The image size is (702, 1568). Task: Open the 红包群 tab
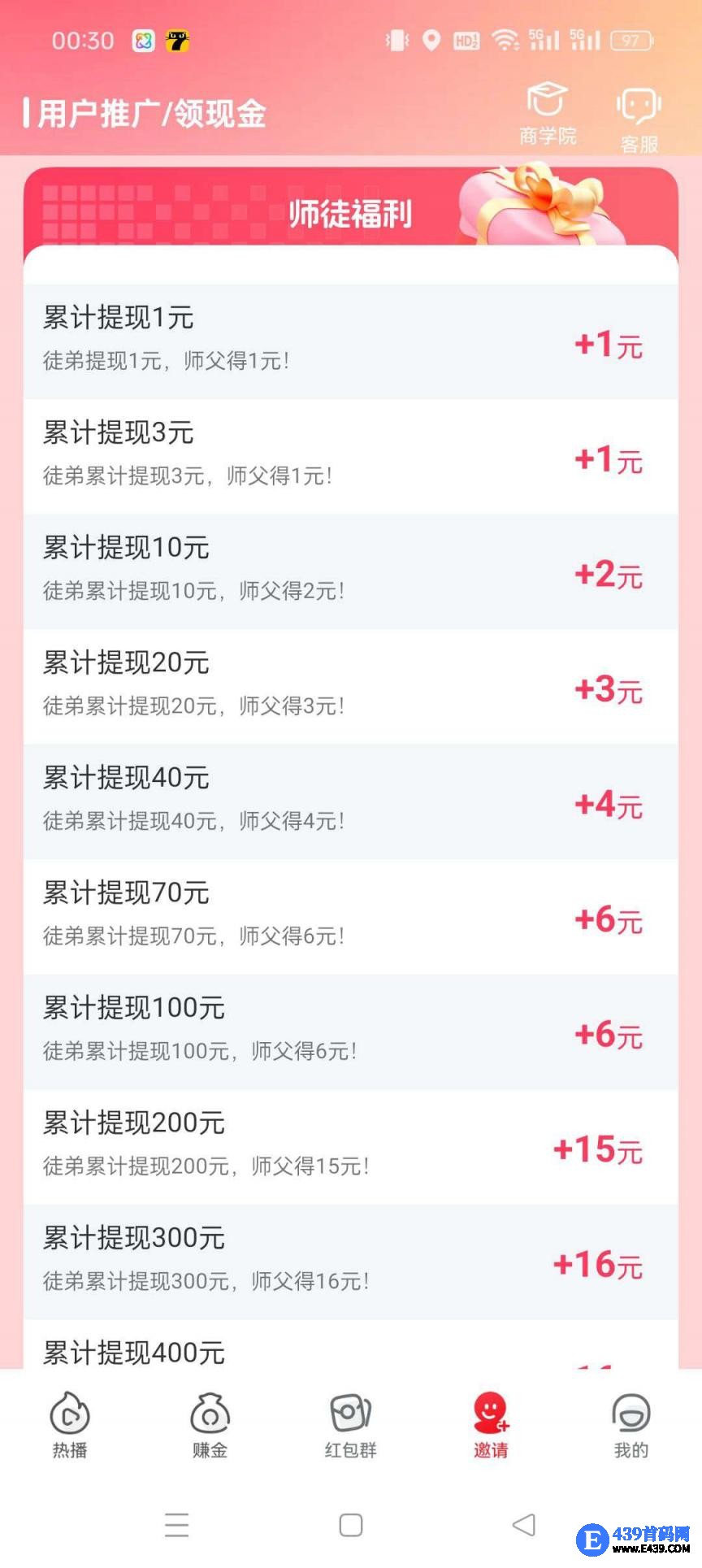(350, 1425)
